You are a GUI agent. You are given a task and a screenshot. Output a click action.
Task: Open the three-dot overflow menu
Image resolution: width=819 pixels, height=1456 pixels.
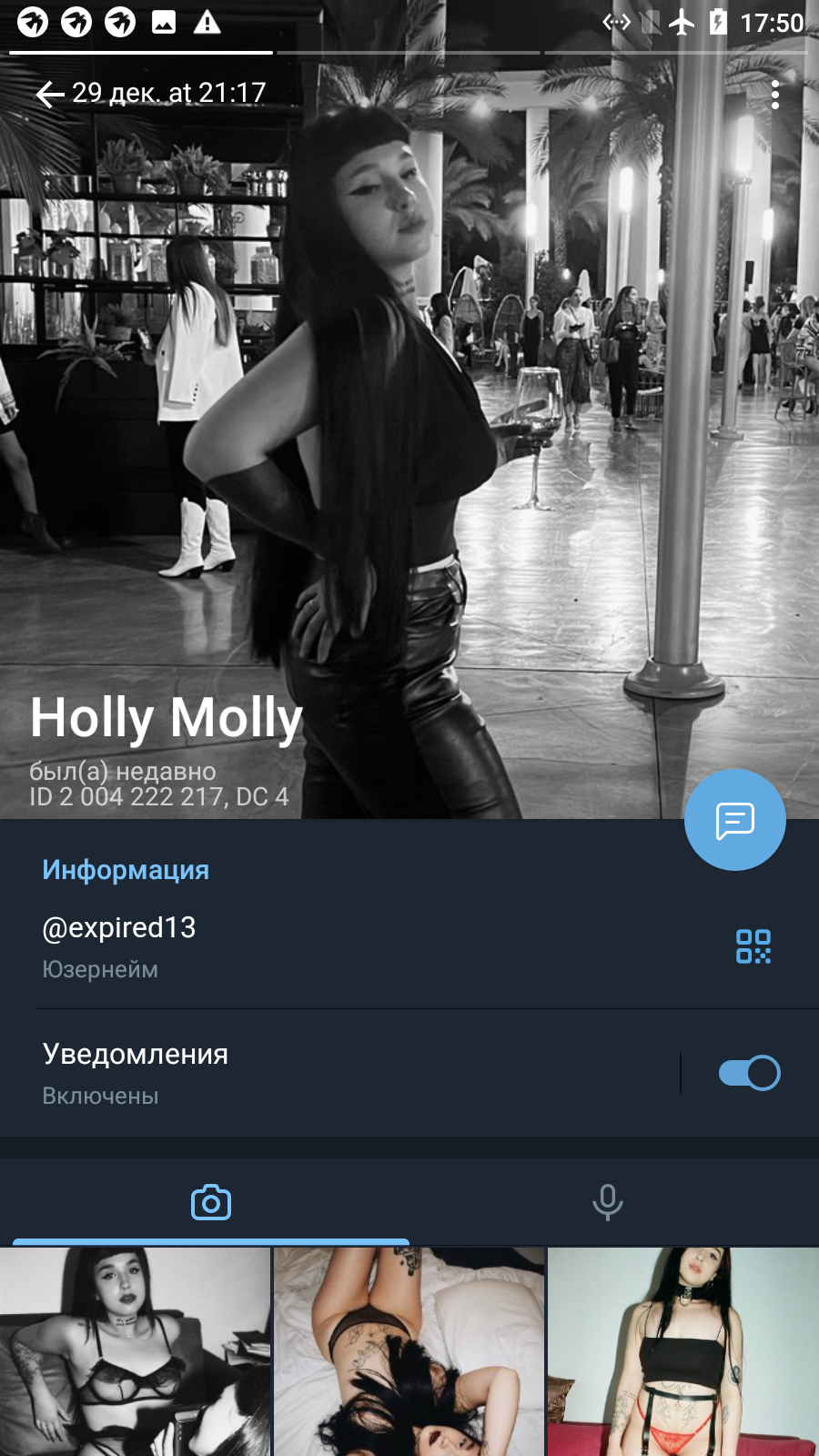pyautogui.click(x=775, y=95)
